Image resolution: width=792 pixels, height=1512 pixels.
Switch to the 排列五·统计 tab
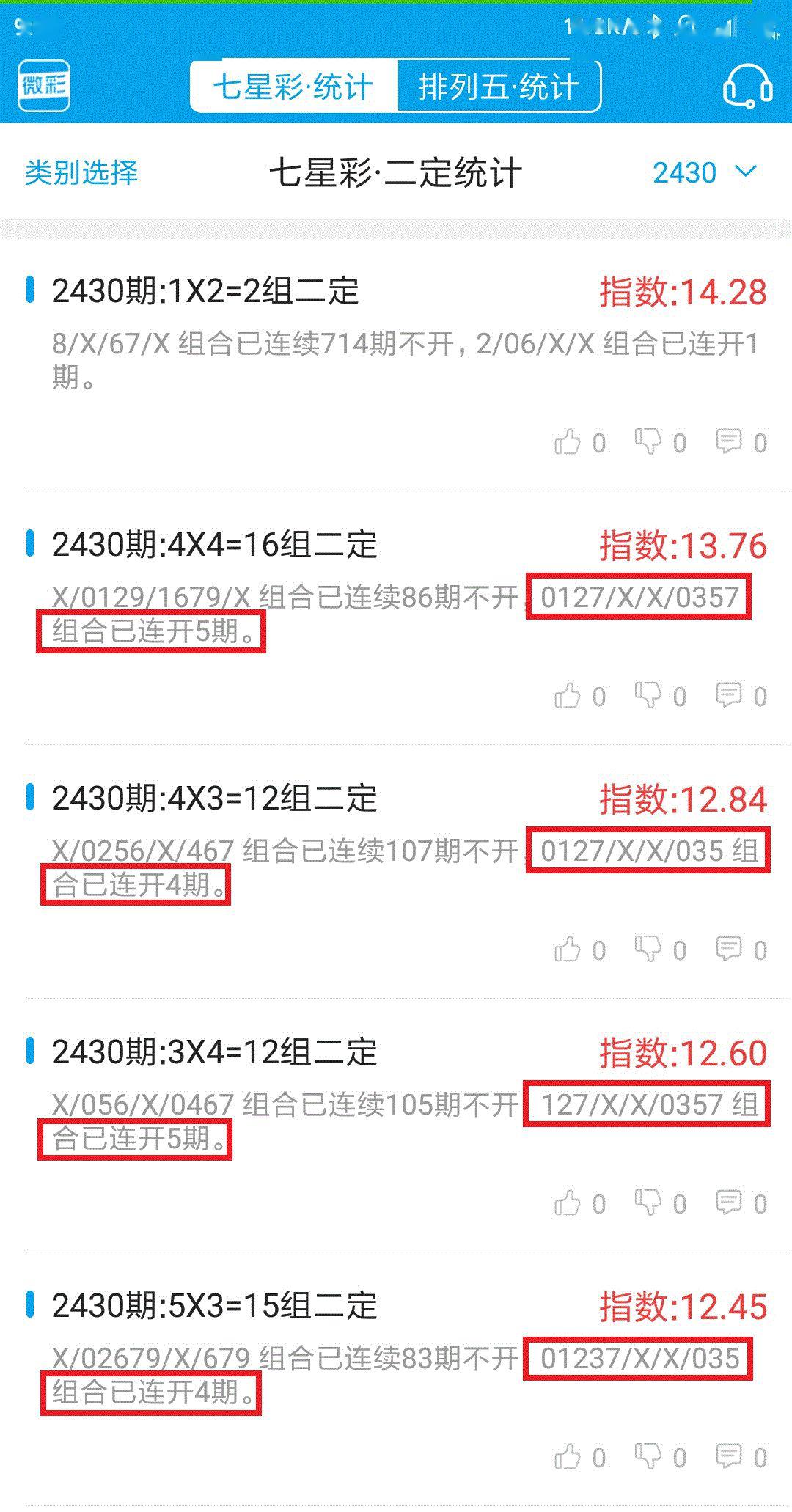click(499, 87)
